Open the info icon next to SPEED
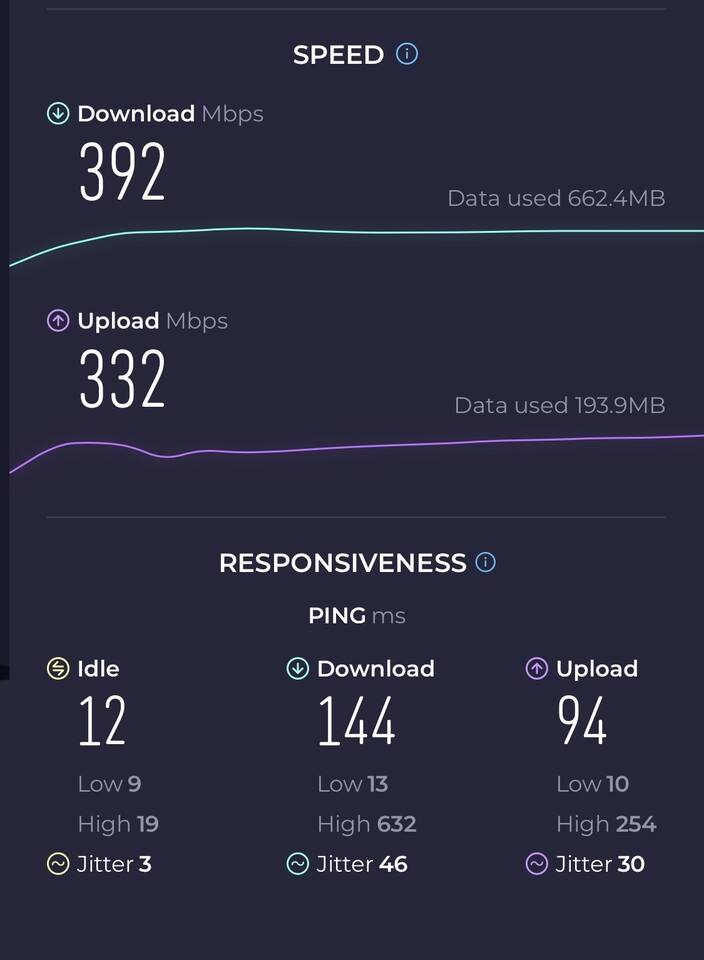Screen dimensions: 704x960 click(407, 54)
